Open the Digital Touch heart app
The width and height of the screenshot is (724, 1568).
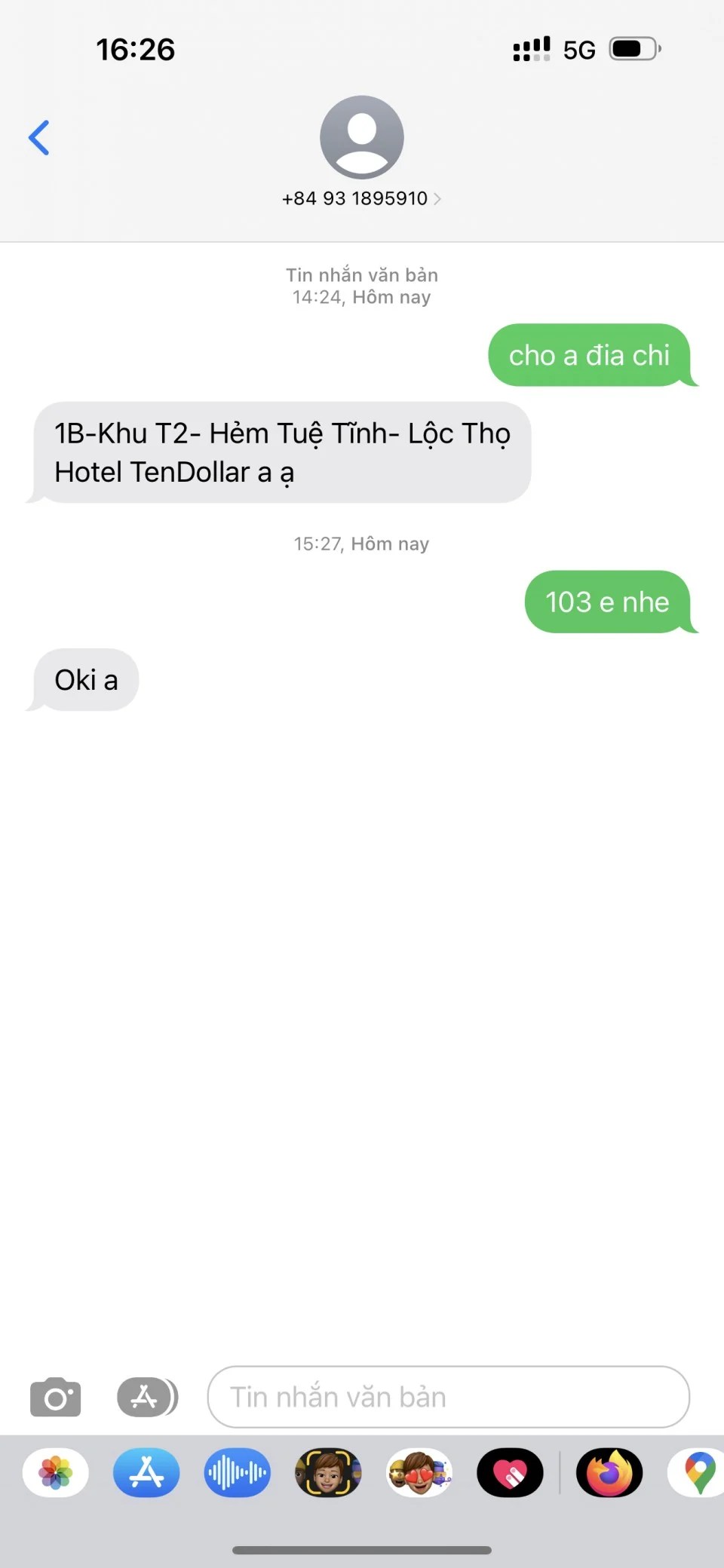click(x=510, y=1472)
